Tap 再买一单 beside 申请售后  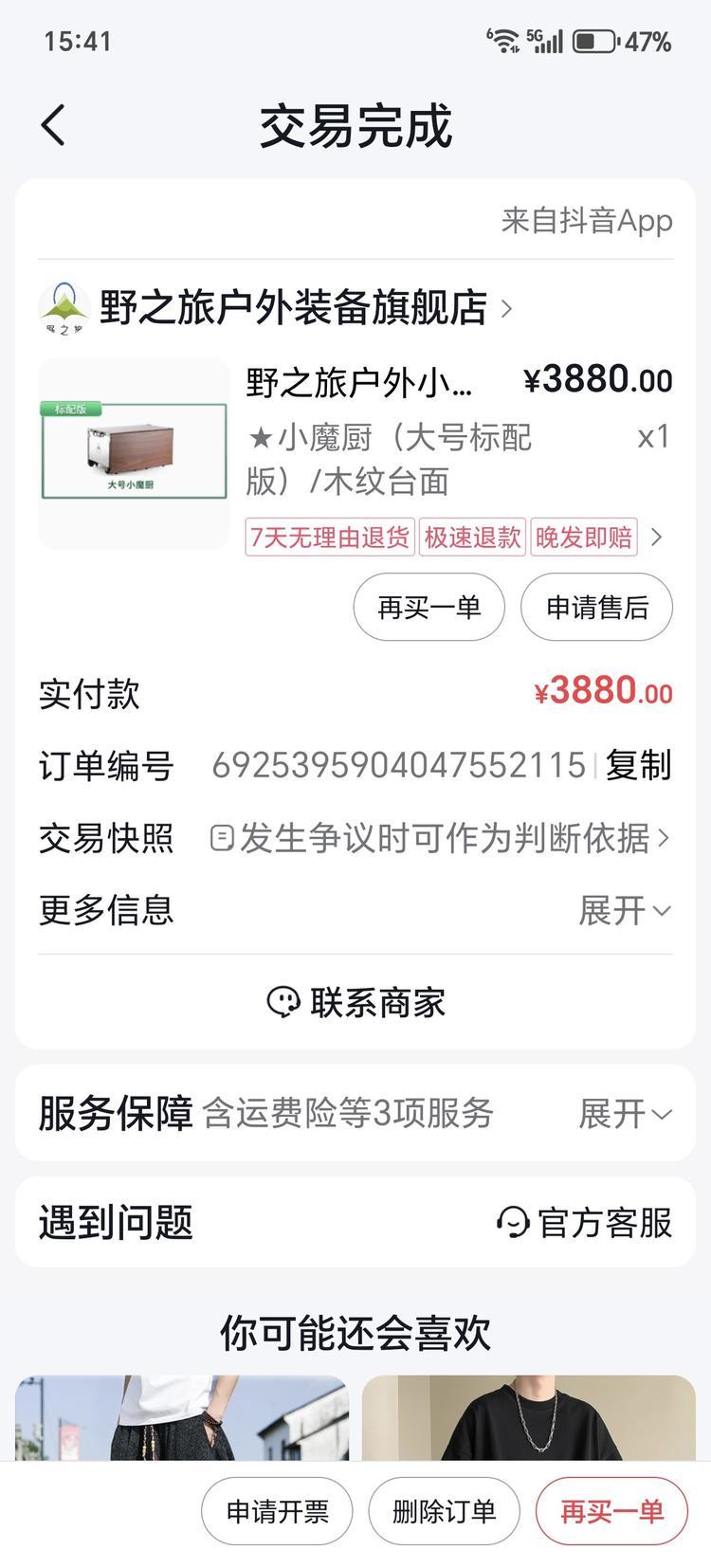(428, 607)
